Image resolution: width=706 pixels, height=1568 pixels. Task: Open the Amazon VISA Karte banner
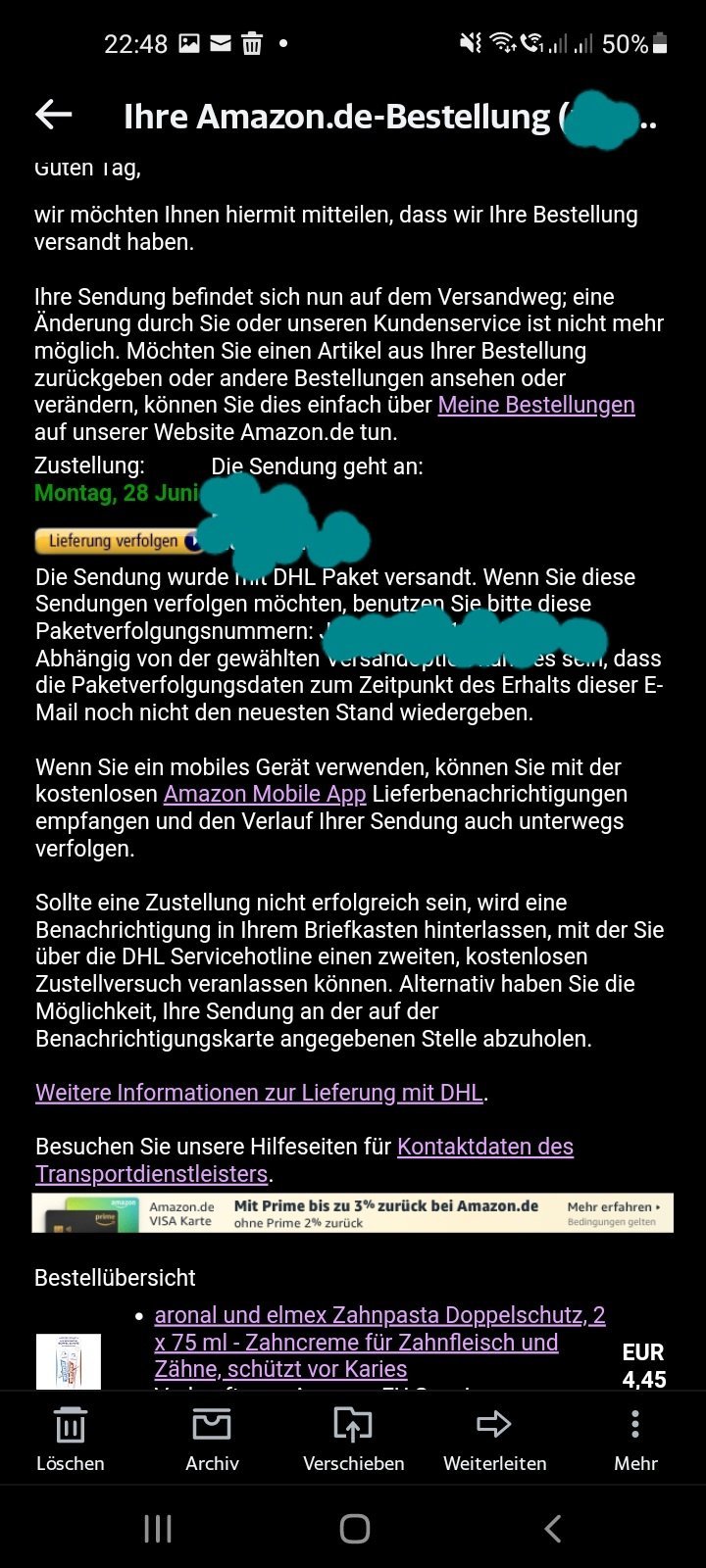pos(353,1213)
